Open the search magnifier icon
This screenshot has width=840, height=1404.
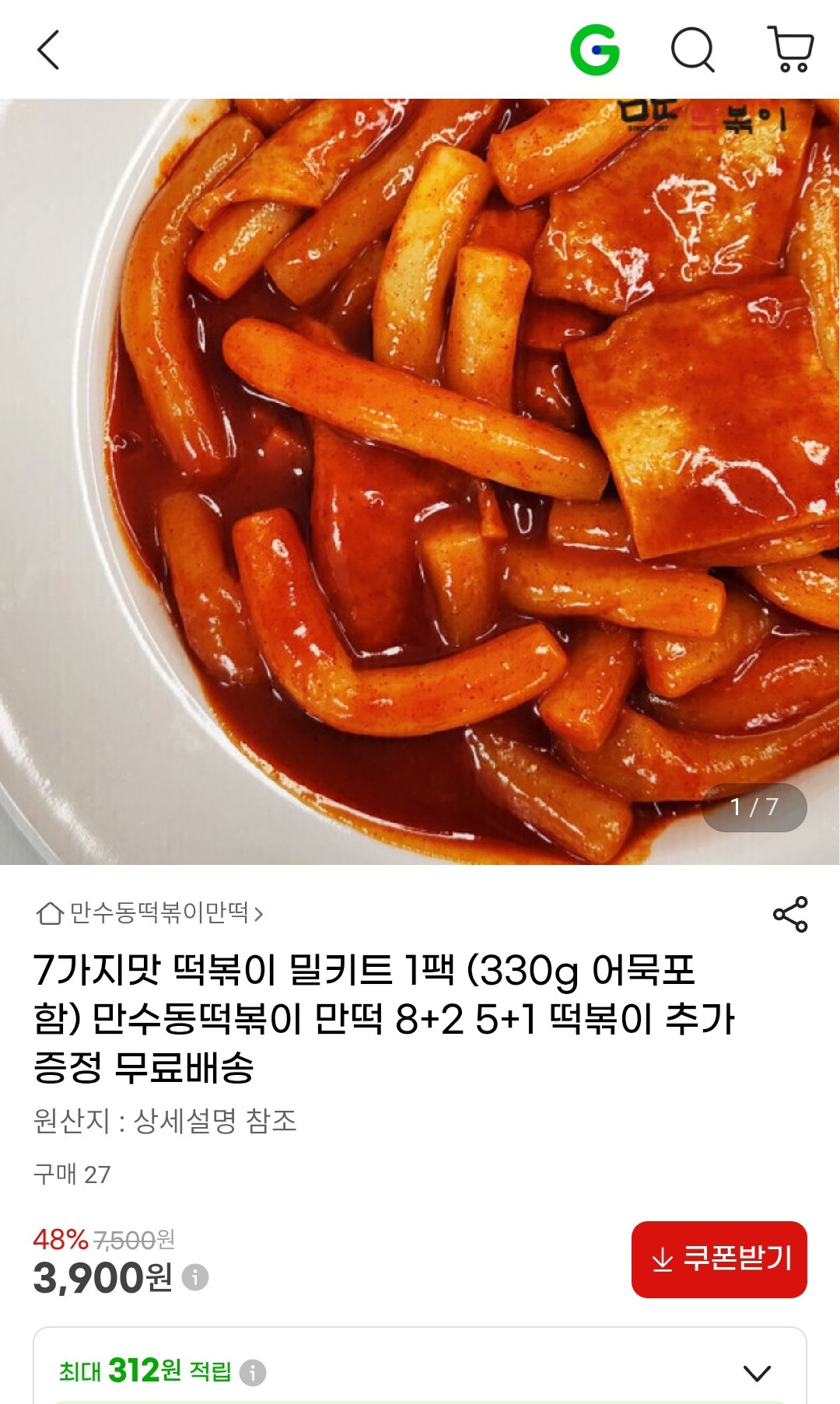pos(693,51)
